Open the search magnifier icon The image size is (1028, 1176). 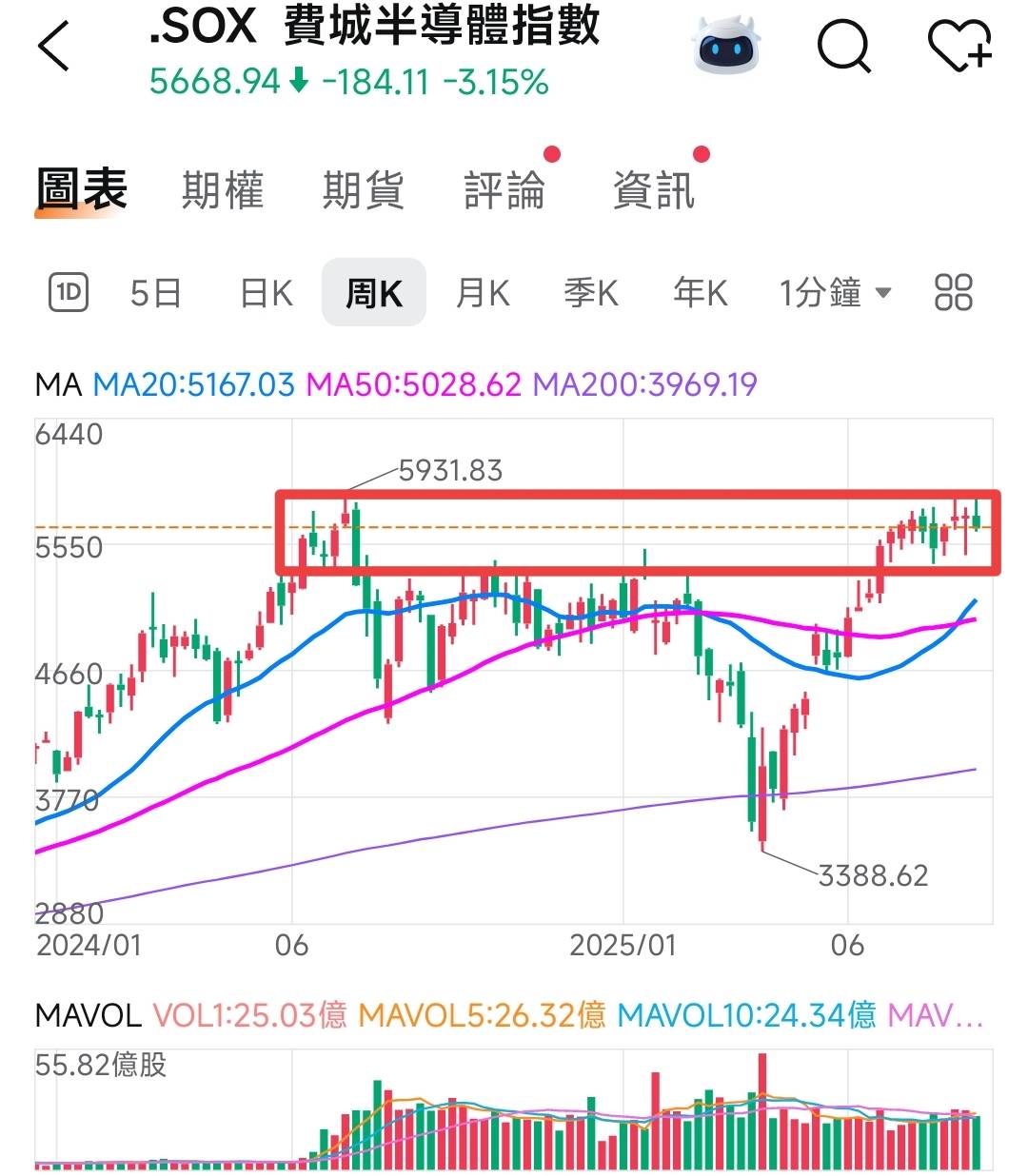pyautogui.click(x=843, y=45)
